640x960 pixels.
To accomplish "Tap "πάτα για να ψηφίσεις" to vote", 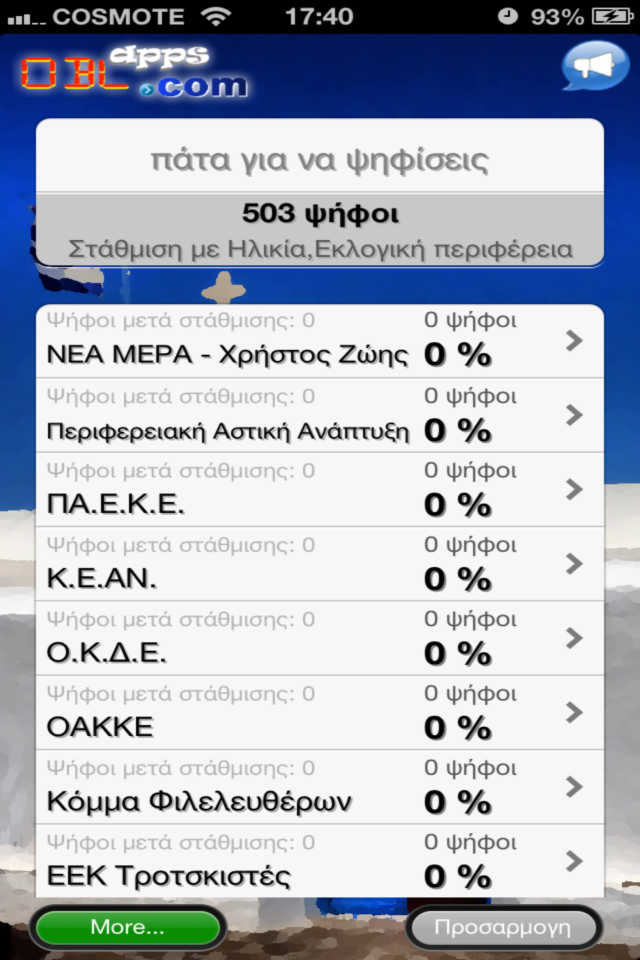I will pyautogui.click(x=320, y=159).
